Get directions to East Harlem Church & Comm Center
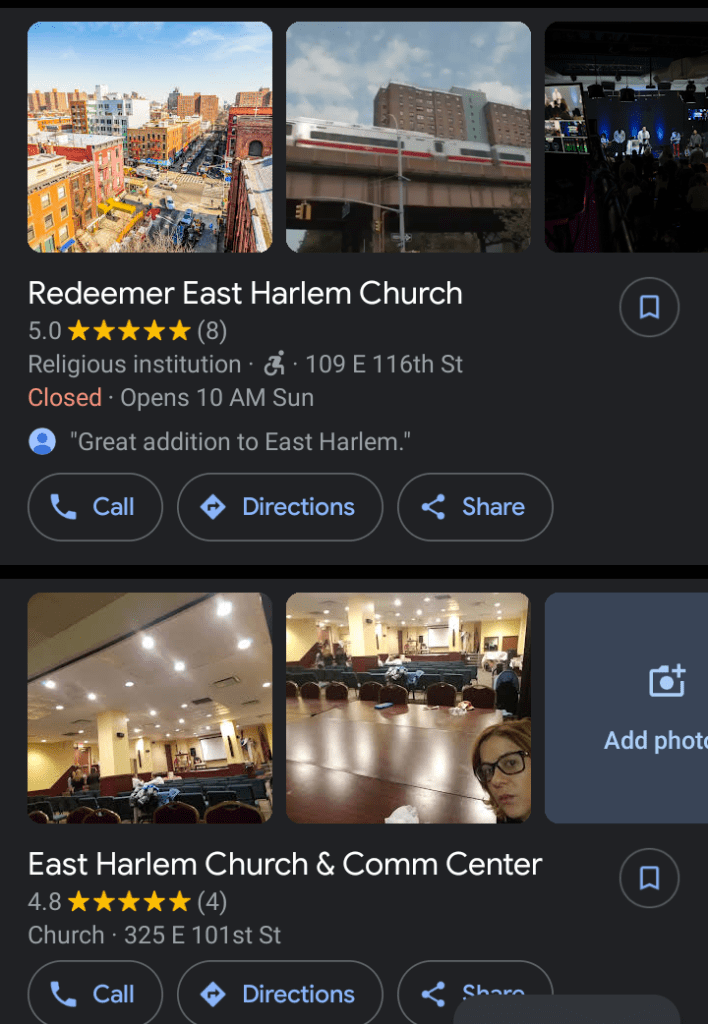The image size is (708, 1024). click(x=280, y=993)
